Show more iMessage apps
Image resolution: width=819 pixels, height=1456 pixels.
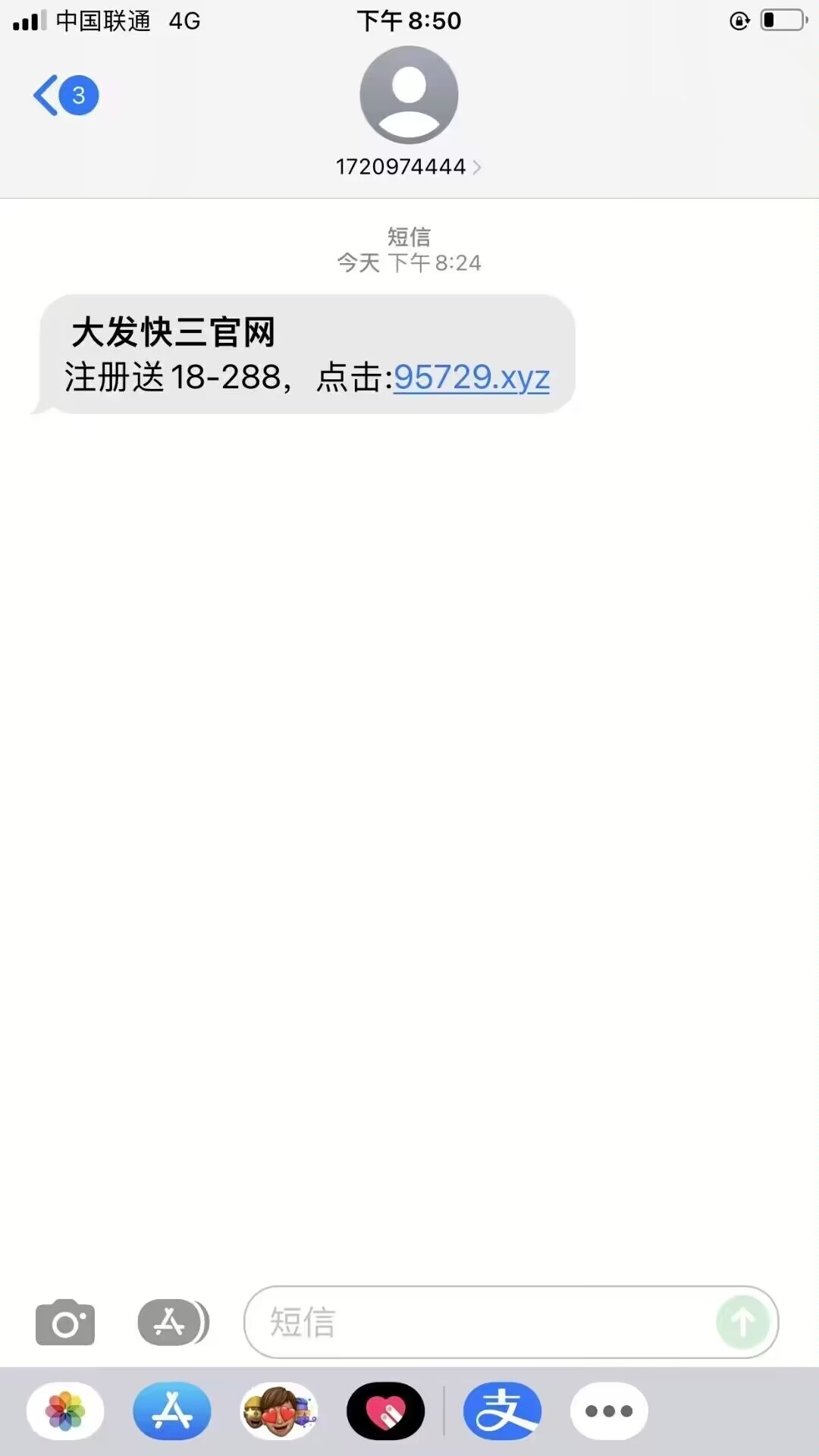pos(609,1411)
